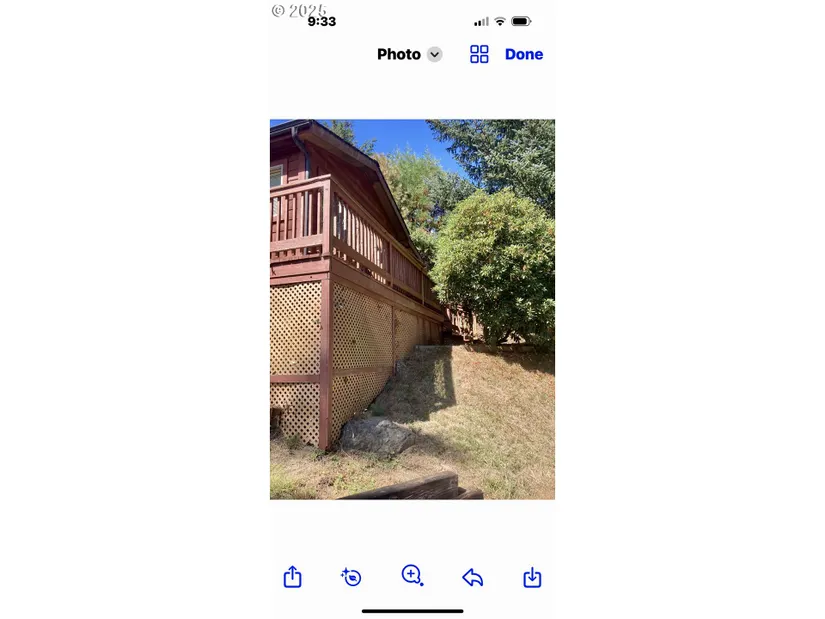825x619 pixels.
Task: Open the grid view of all photos
Action: tap(479, 55)
